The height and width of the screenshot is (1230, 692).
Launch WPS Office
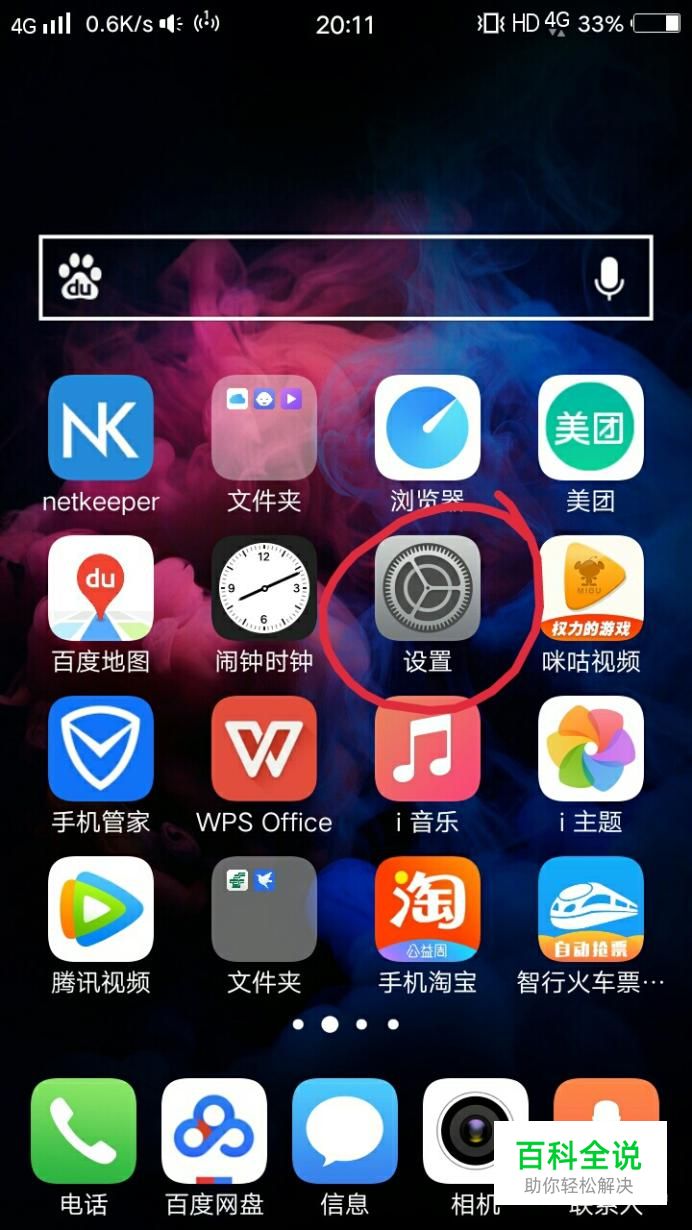[264, 749]
